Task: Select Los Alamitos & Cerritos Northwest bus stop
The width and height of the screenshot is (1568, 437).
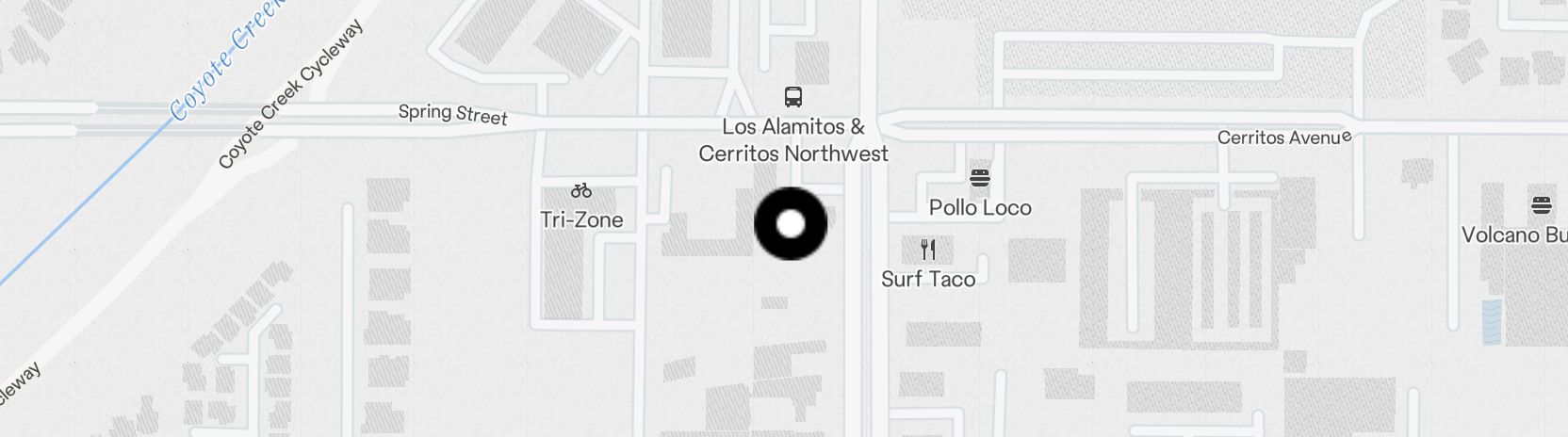Action: coord(793,96)
